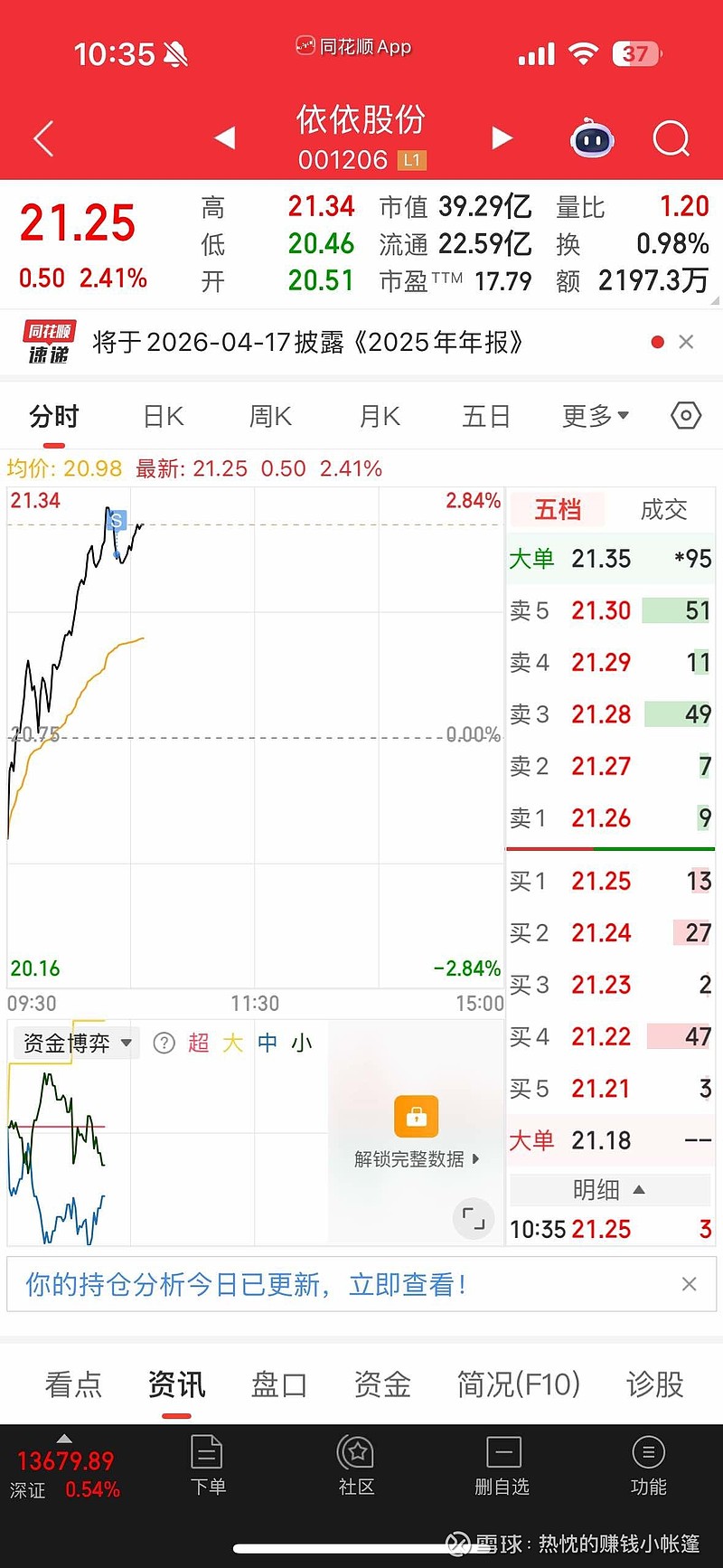Collapse the 明细 detail list
This screenshot has width=723, height=1568.
[609, 1190]
